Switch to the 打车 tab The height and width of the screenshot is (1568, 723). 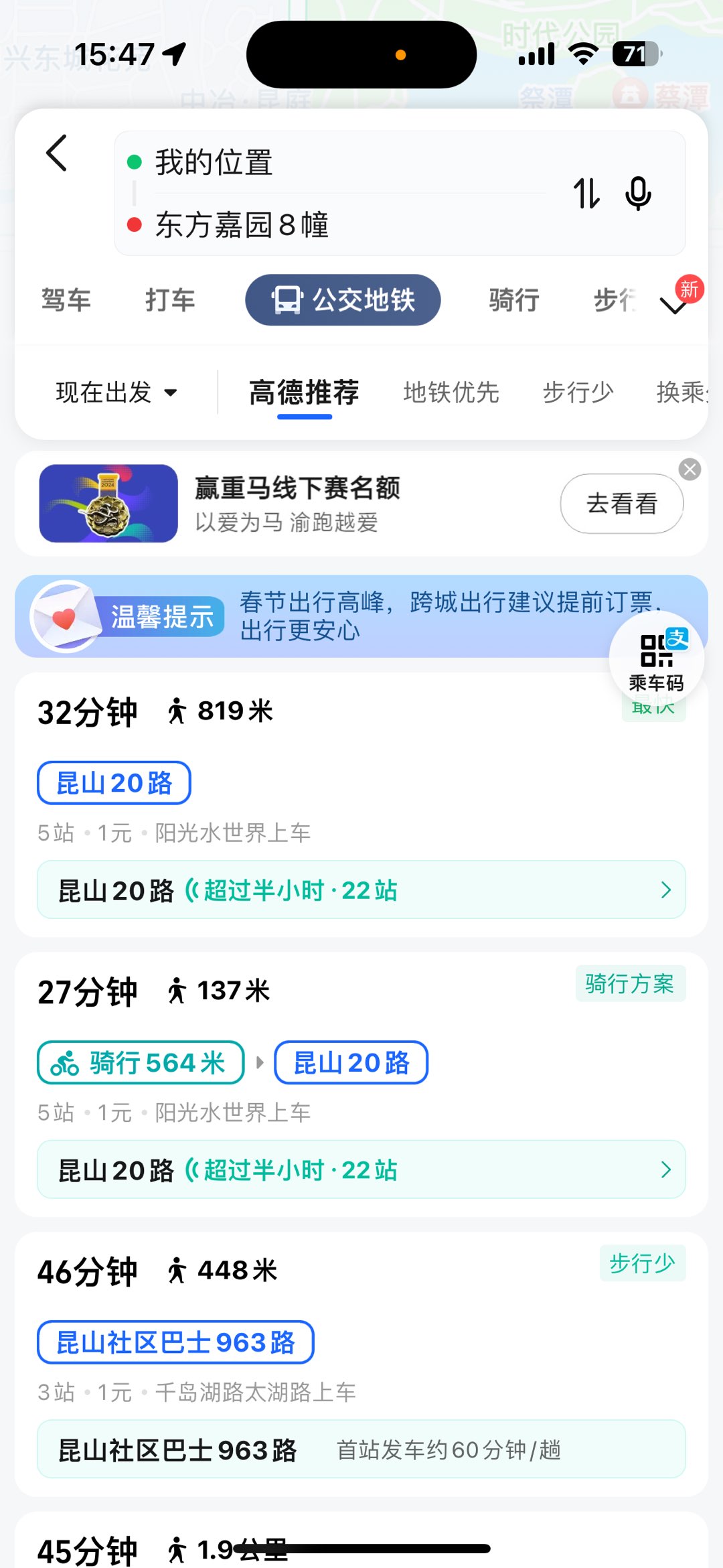(x=170, y=300)
